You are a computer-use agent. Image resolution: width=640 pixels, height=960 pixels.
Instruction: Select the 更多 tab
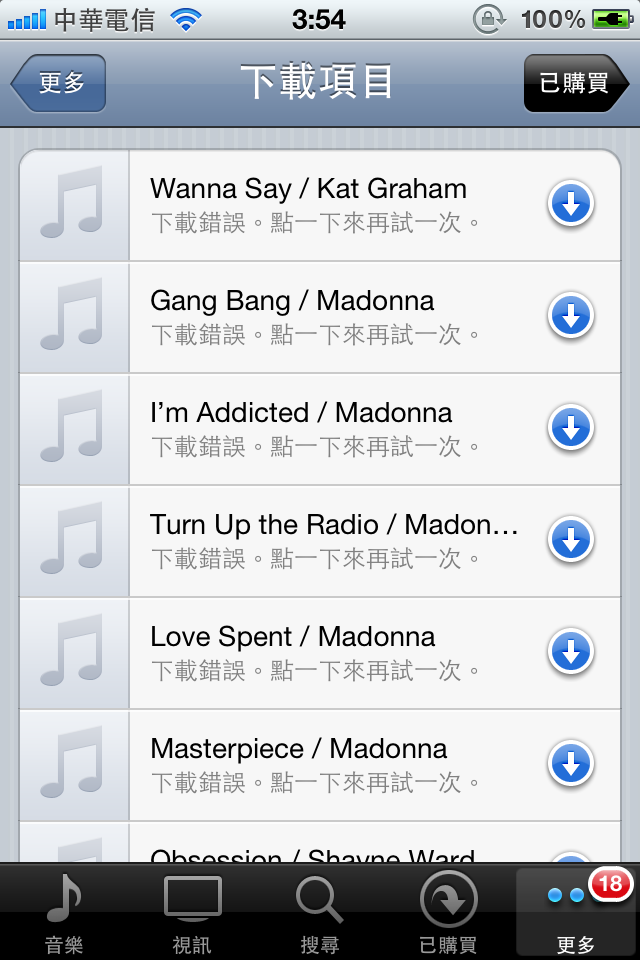[576, 912]
